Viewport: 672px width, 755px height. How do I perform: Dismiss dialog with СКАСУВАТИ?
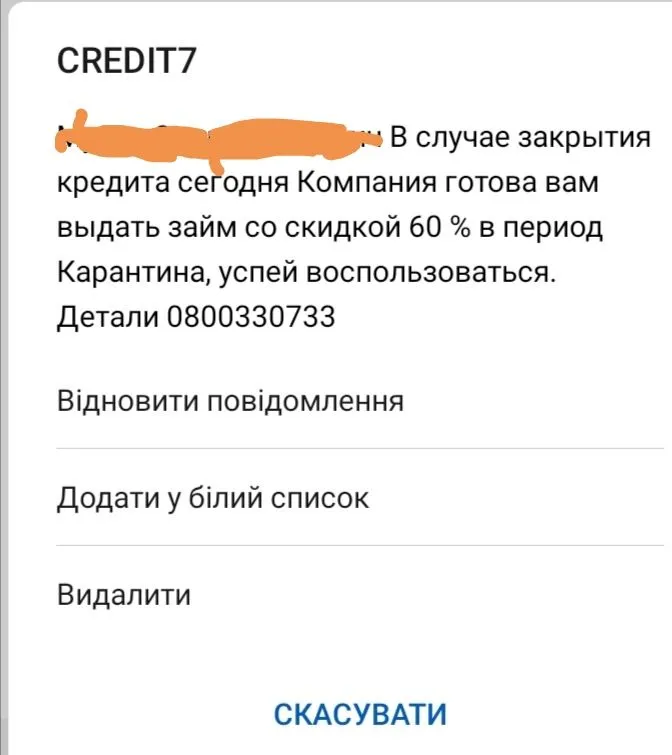359,714
